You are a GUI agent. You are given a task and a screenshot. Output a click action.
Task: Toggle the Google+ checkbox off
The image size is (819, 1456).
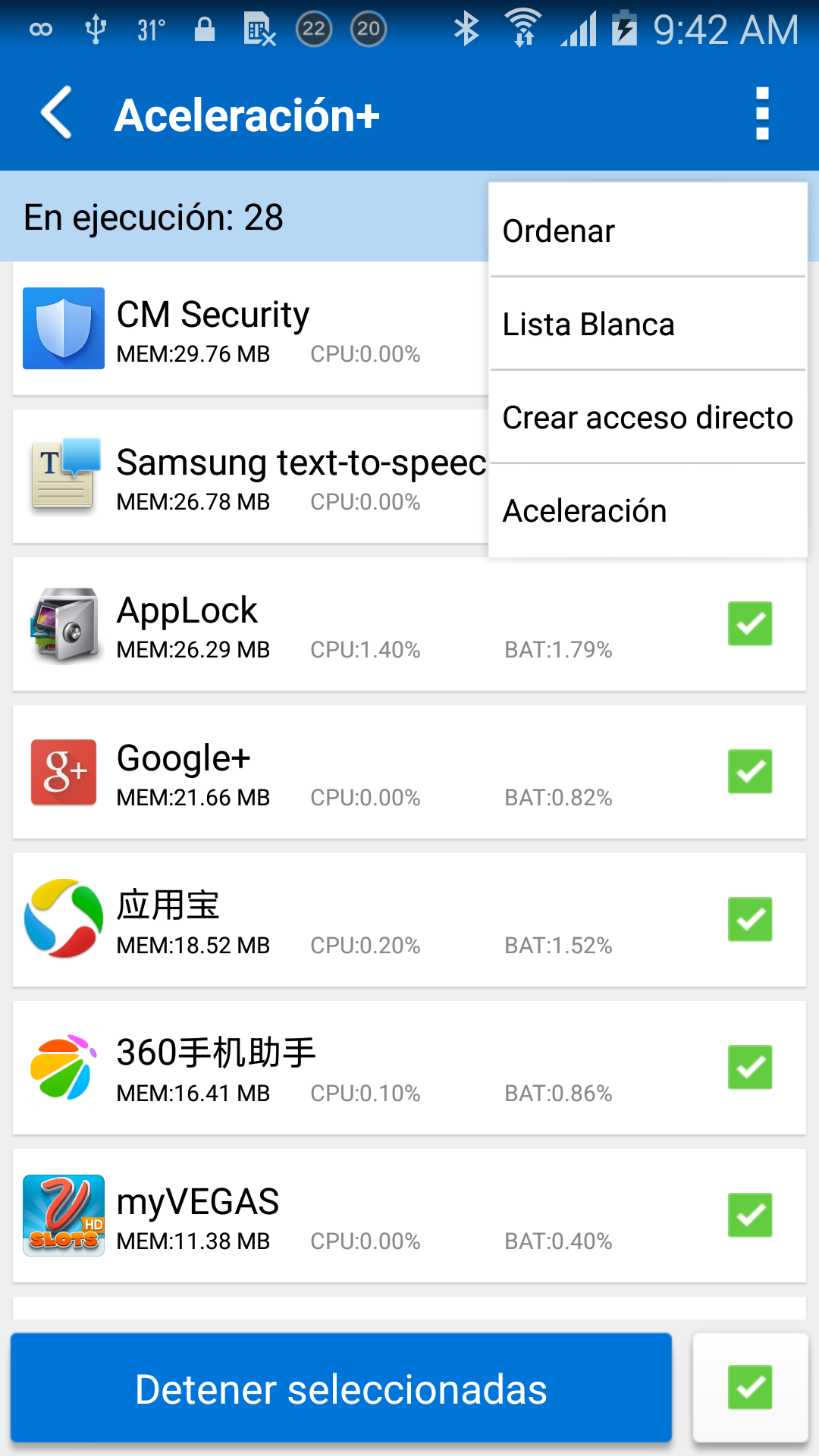pyautogui.click(x=749, y=772)
